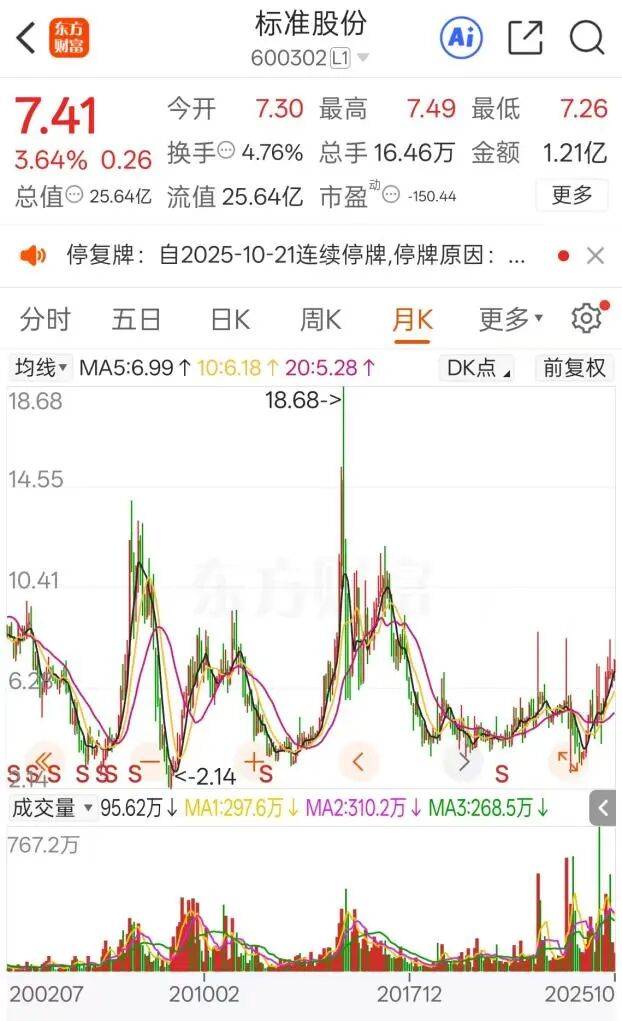The image size is (622, 1021).
Task: Tap the 东方财富 logo button
Action: [x=69, y=38]
